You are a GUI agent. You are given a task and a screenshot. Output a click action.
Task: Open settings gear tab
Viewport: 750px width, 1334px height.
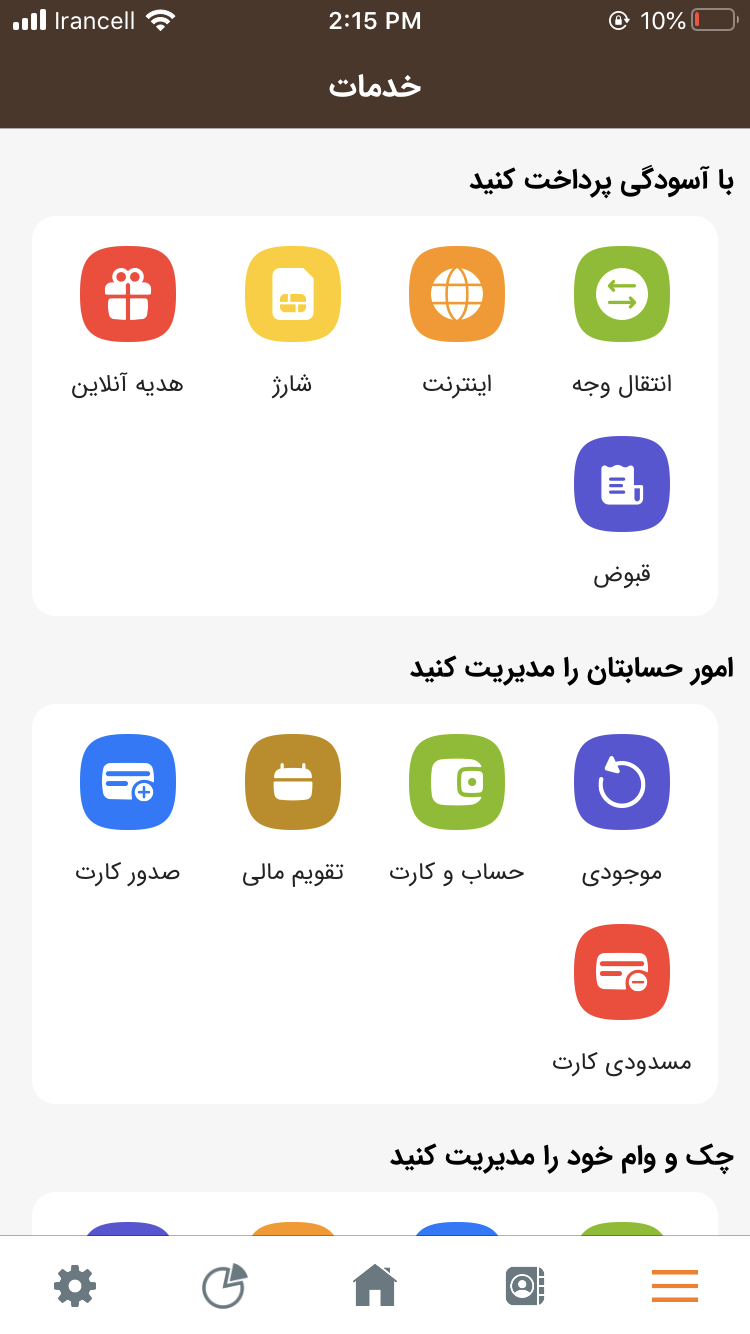click(x=75, y=1286)
